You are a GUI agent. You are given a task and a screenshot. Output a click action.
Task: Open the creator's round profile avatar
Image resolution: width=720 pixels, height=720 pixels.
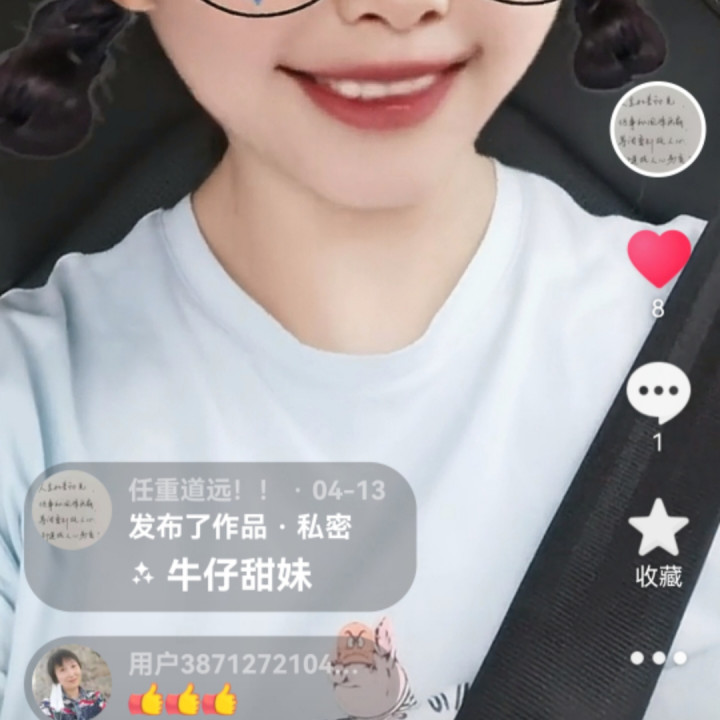657,129
